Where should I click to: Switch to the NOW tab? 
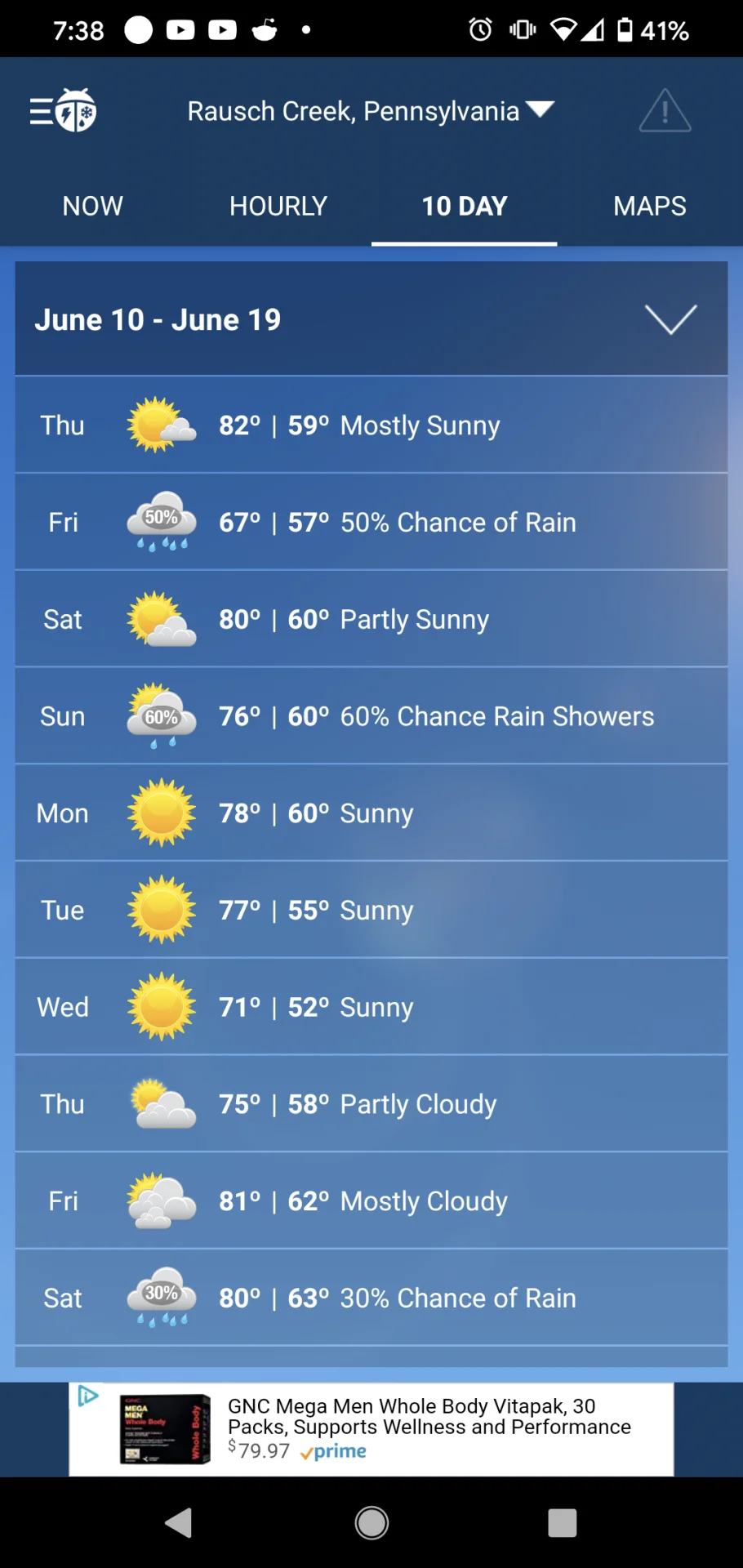93,206
